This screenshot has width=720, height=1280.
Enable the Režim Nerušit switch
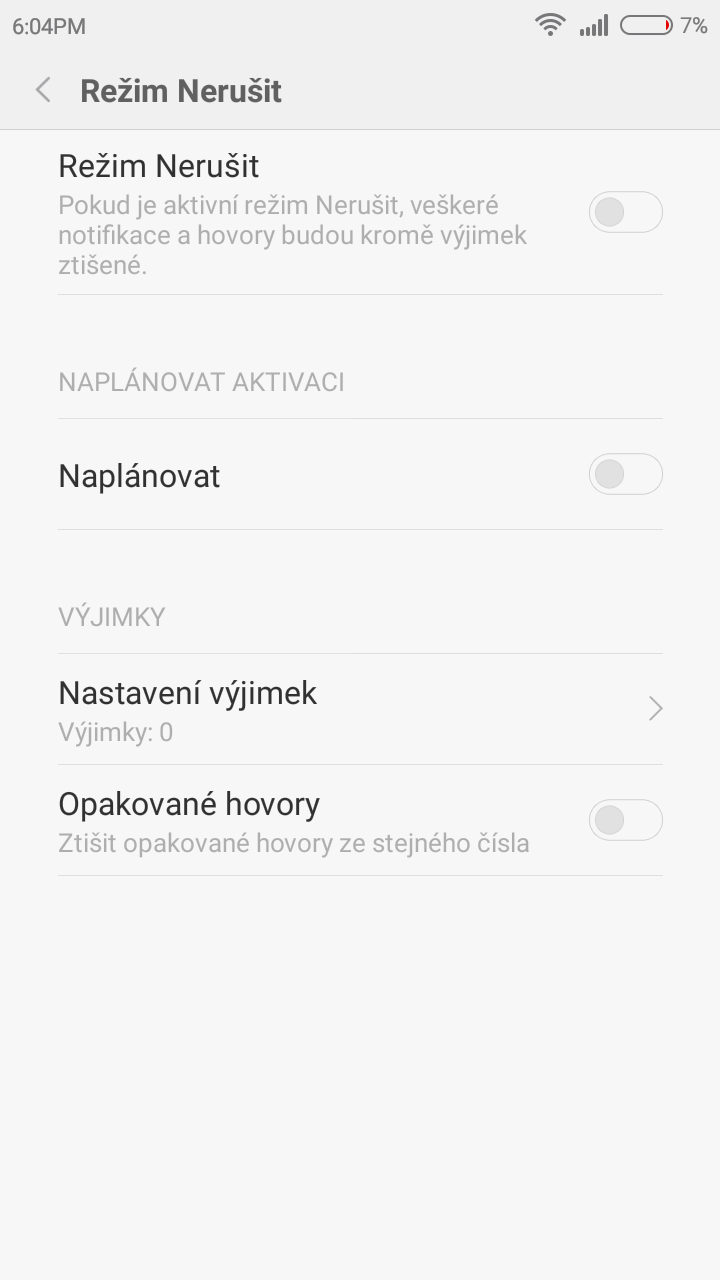coord(626,212)
